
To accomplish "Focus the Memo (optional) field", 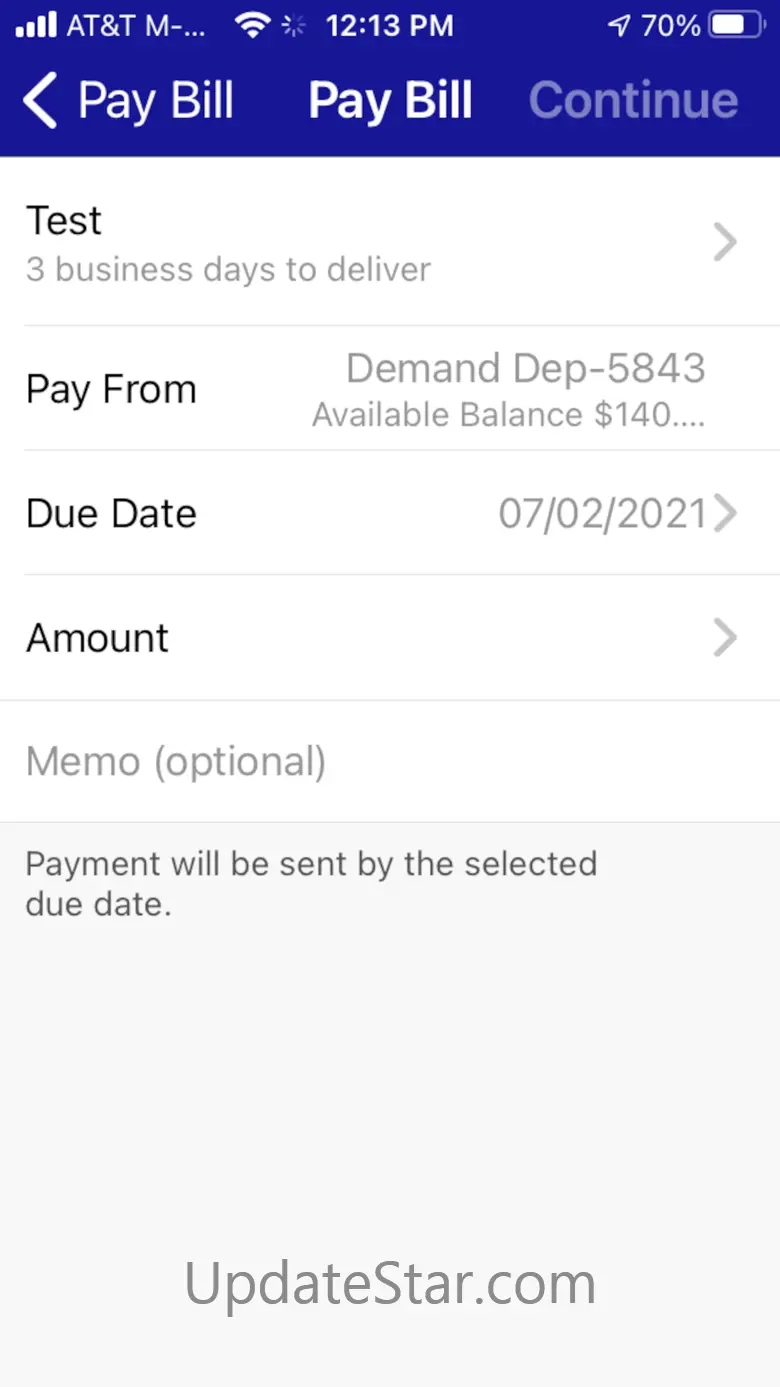I will pyautogui.click(x=390, y=762).
